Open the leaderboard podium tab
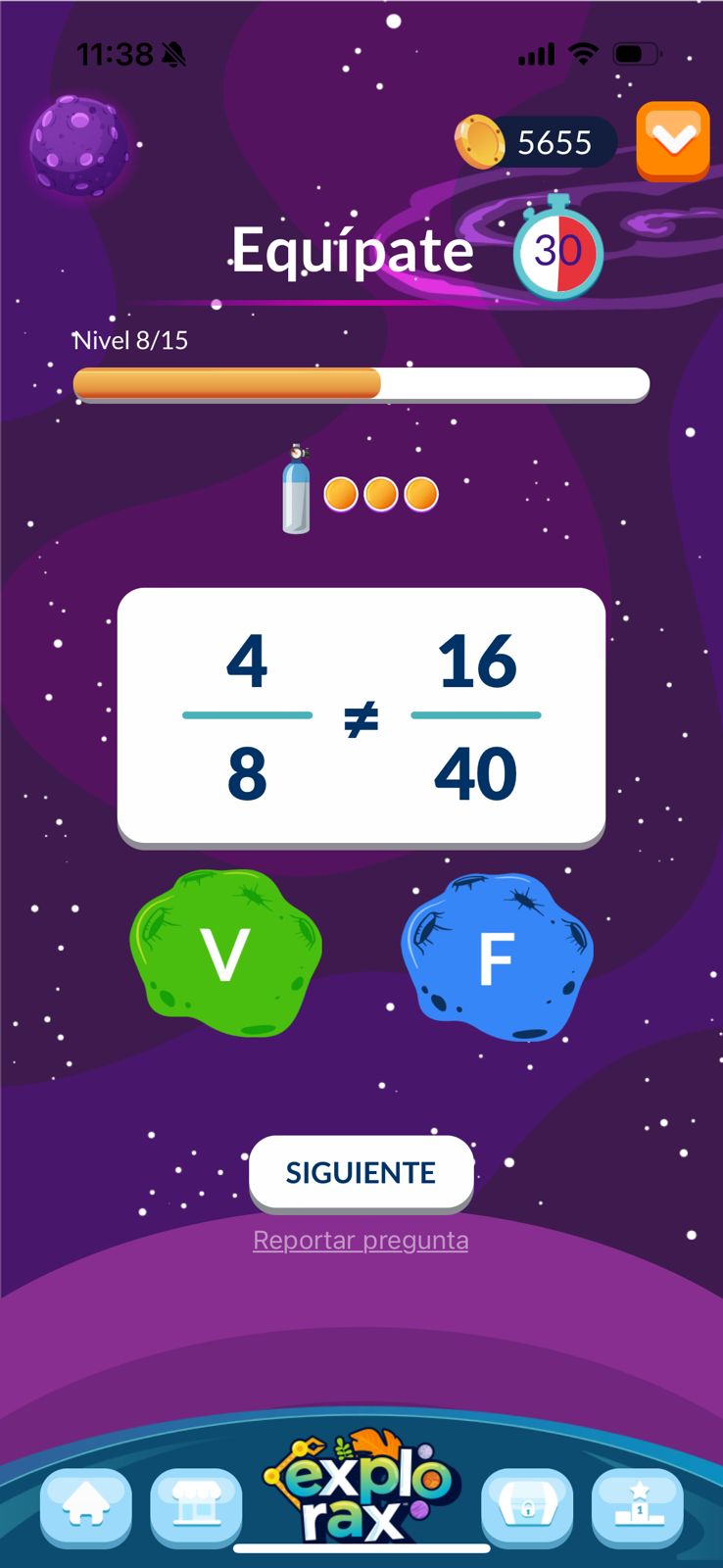The image size is (723, 1568). tap(638, 1508)
